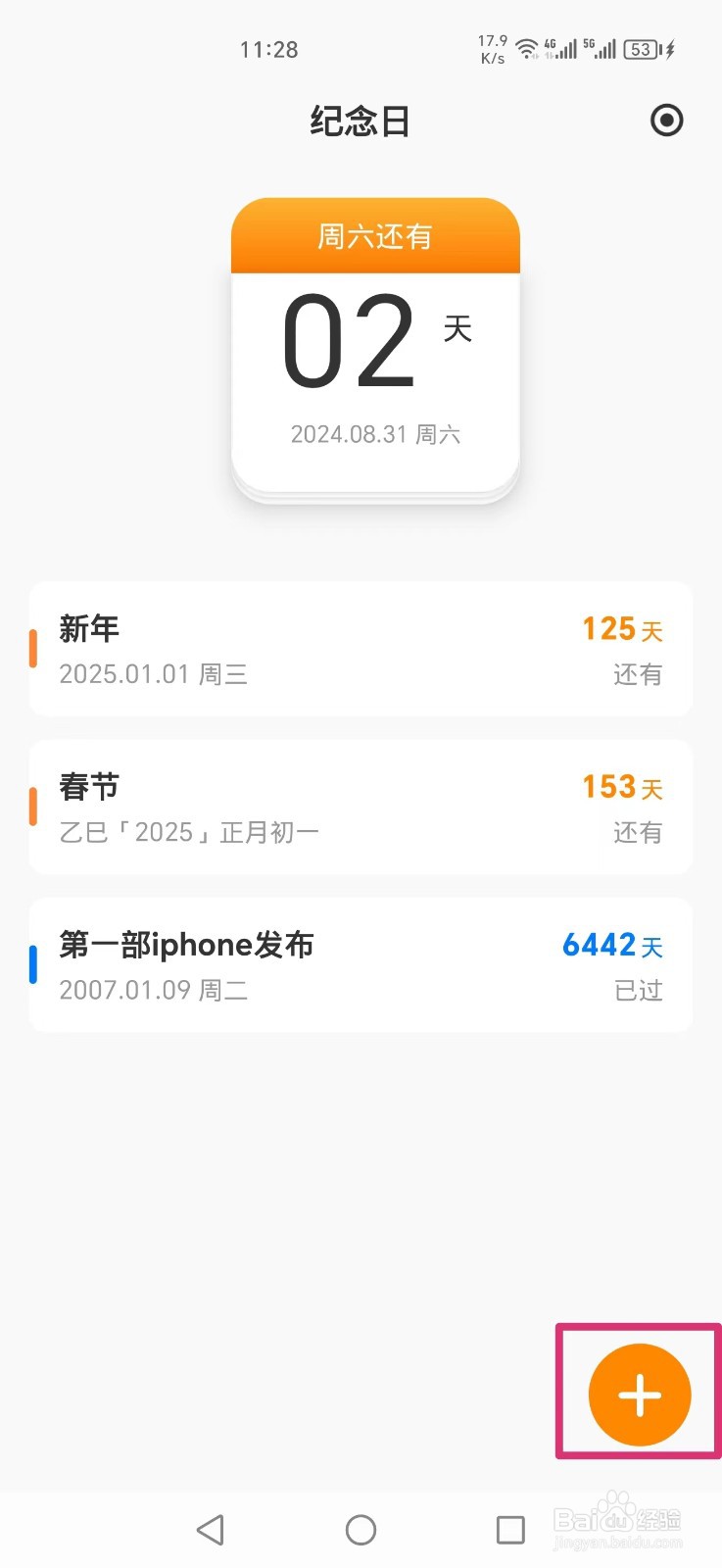This screenshot has height=1568, width=722.
Task: Go back using the system back button
Action: tap(211, 1530)
